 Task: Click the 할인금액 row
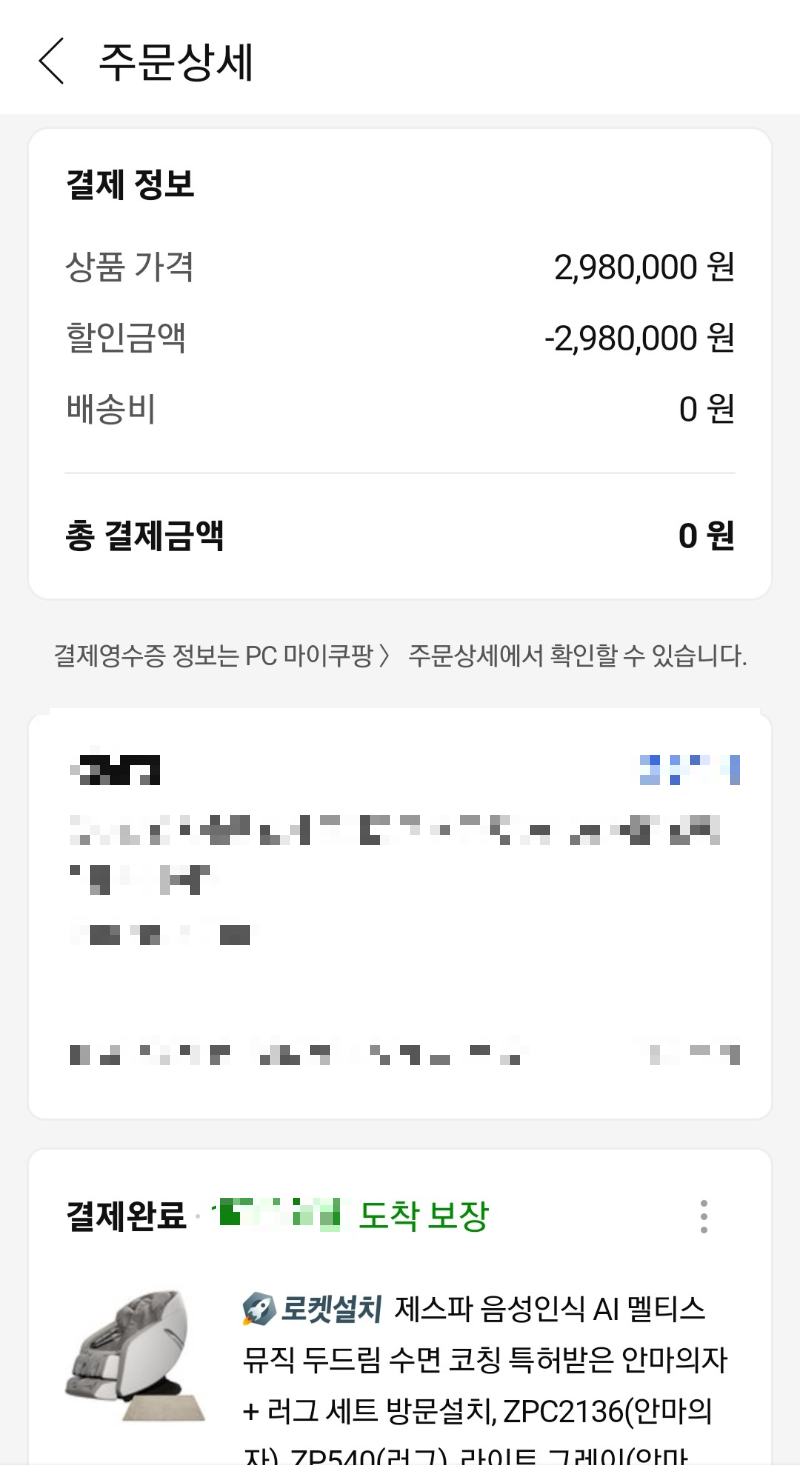tap(400, 337)
